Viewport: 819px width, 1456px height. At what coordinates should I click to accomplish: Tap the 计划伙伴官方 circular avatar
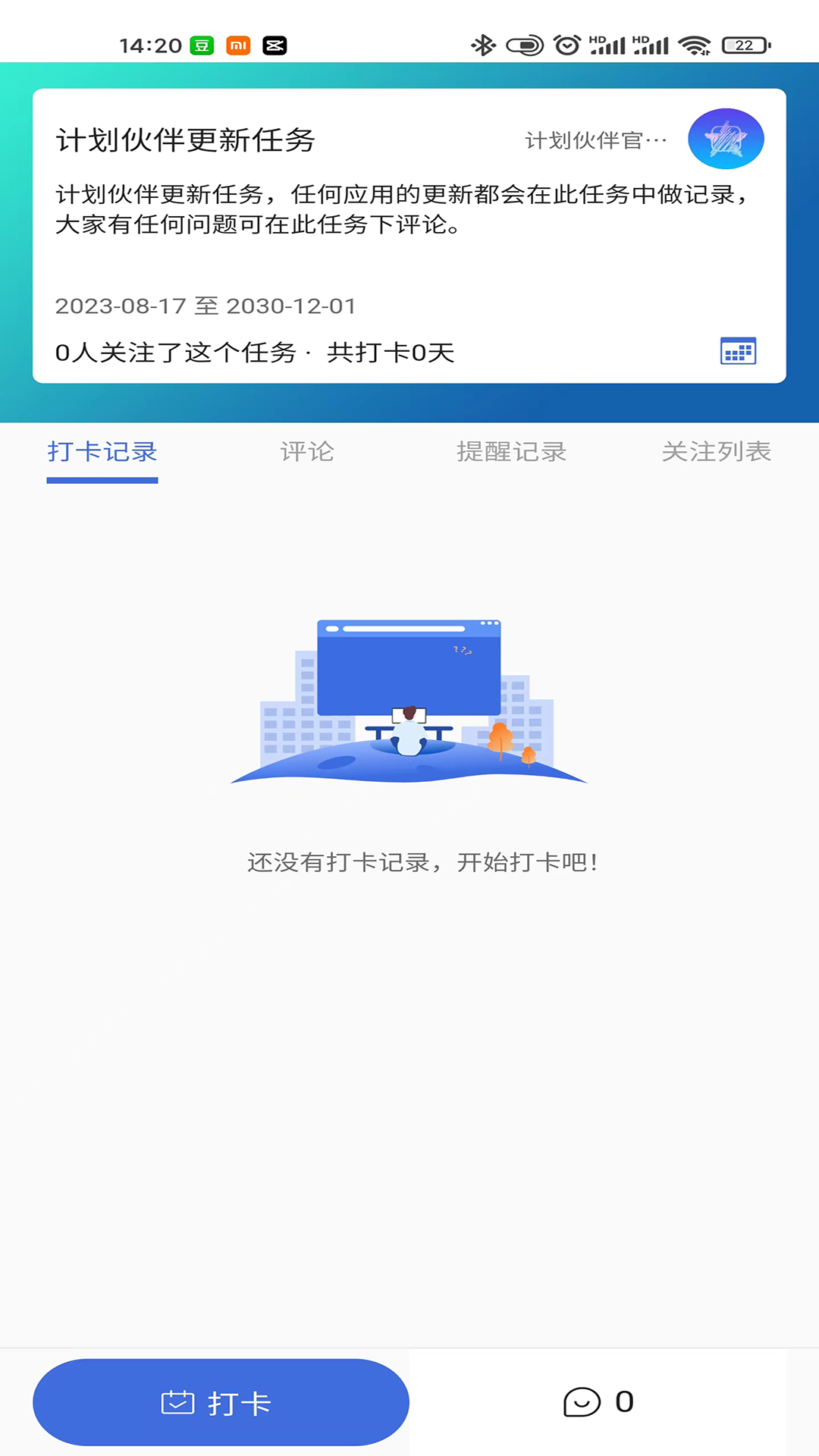point(724,139)
